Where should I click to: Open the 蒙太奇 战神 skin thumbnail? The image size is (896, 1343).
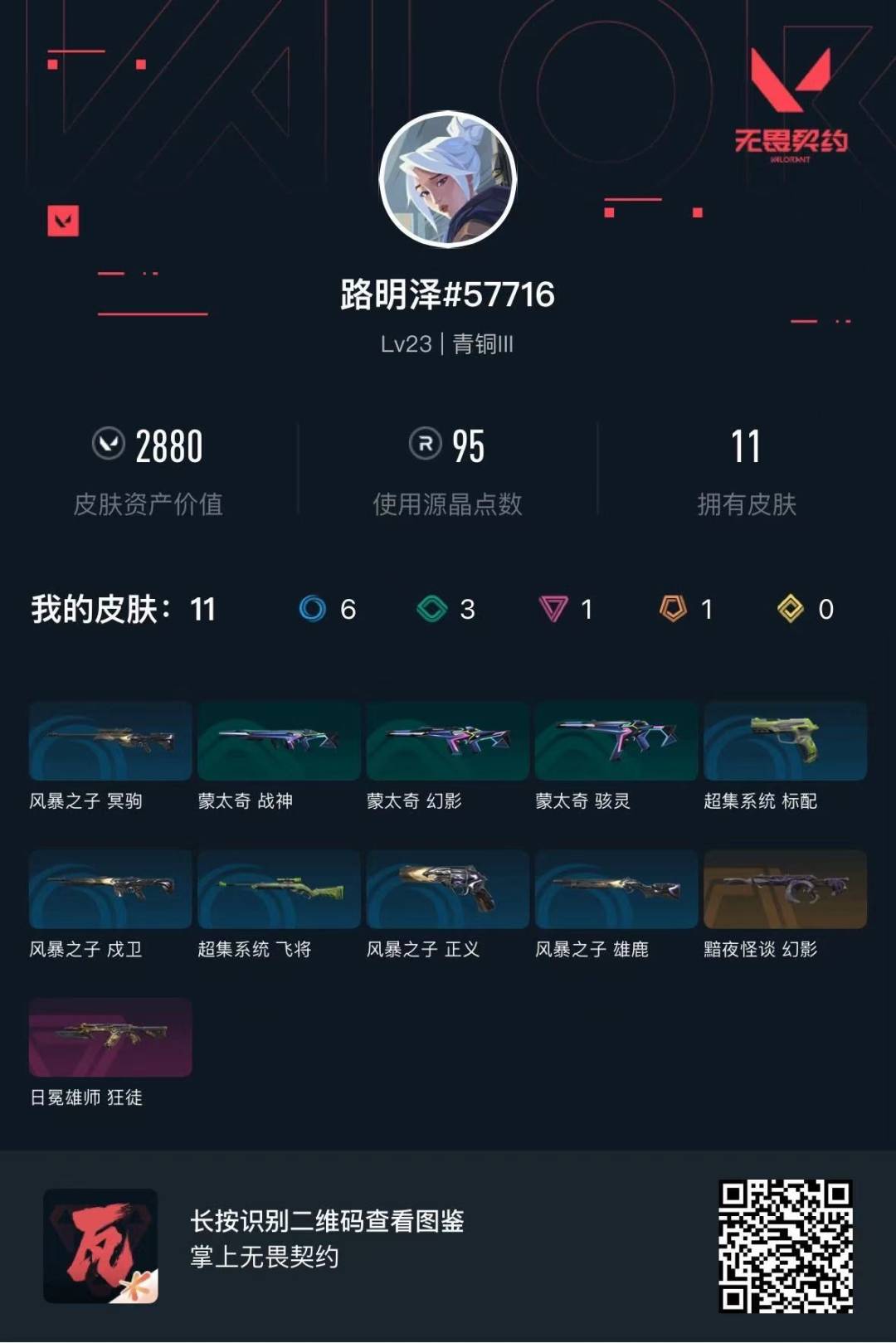(278, 741)
